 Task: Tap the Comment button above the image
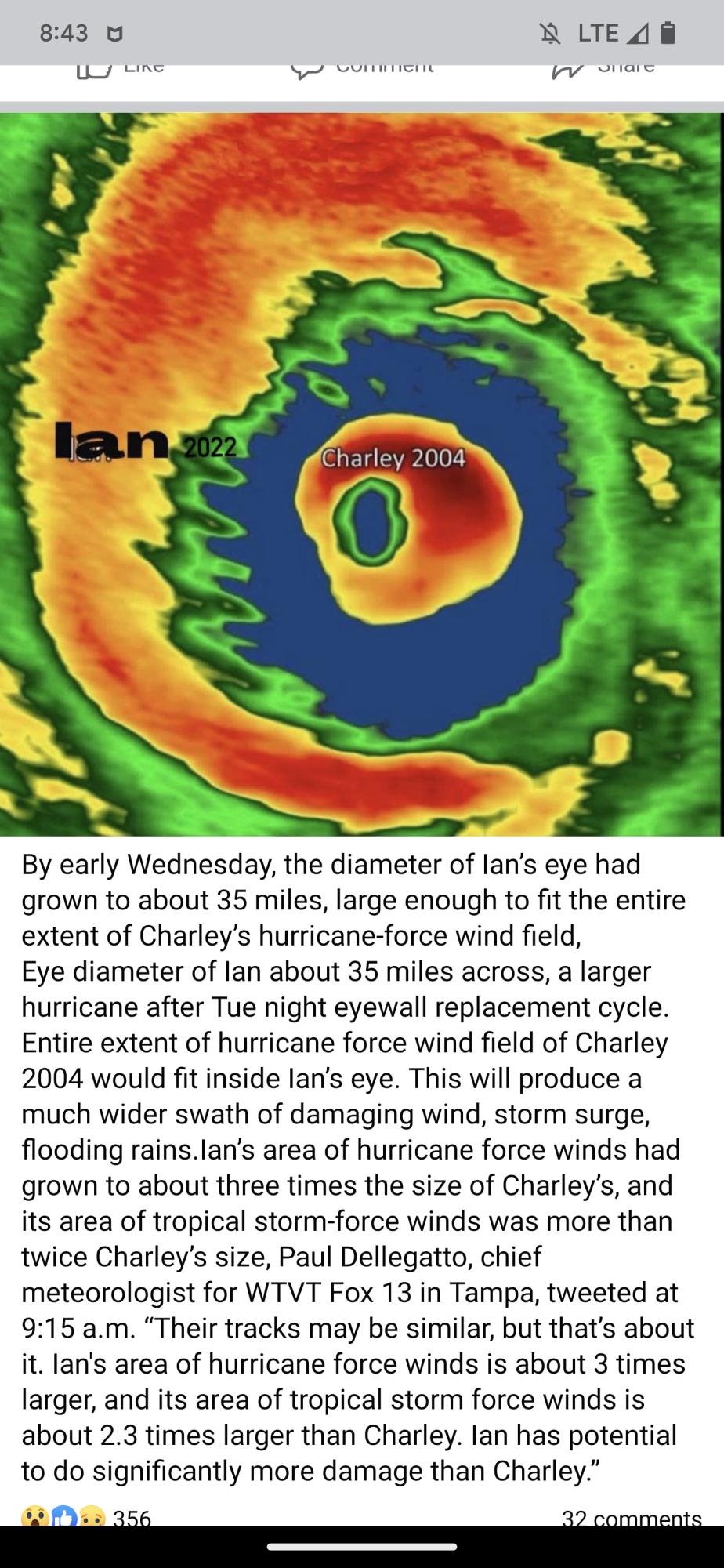coord(362,70)
